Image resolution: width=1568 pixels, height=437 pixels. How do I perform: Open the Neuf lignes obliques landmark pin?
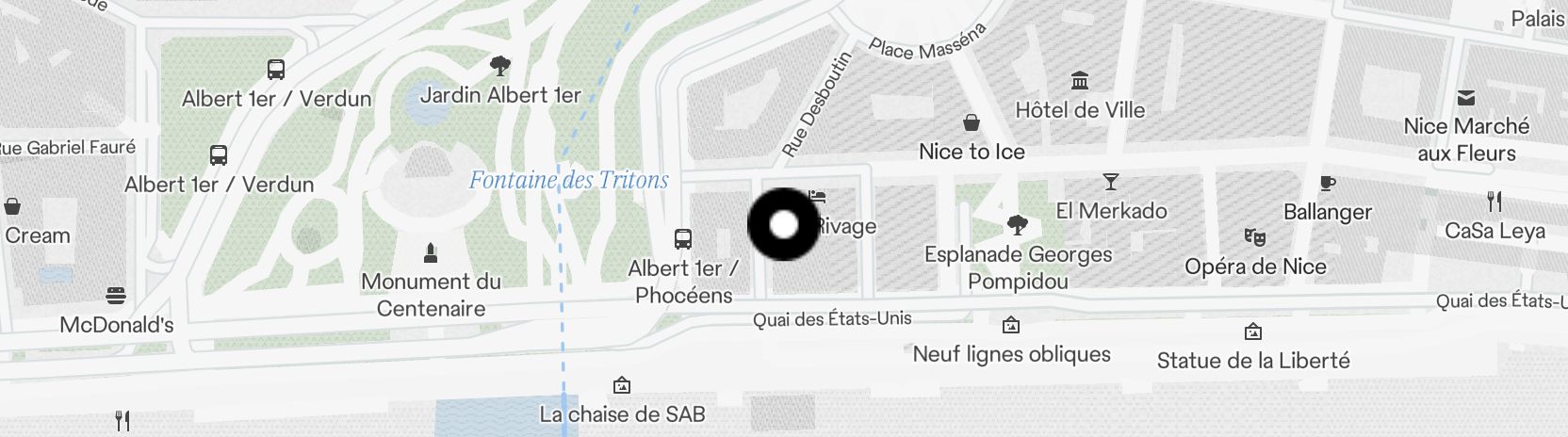pyautogui.click(x=1011, y=326)
